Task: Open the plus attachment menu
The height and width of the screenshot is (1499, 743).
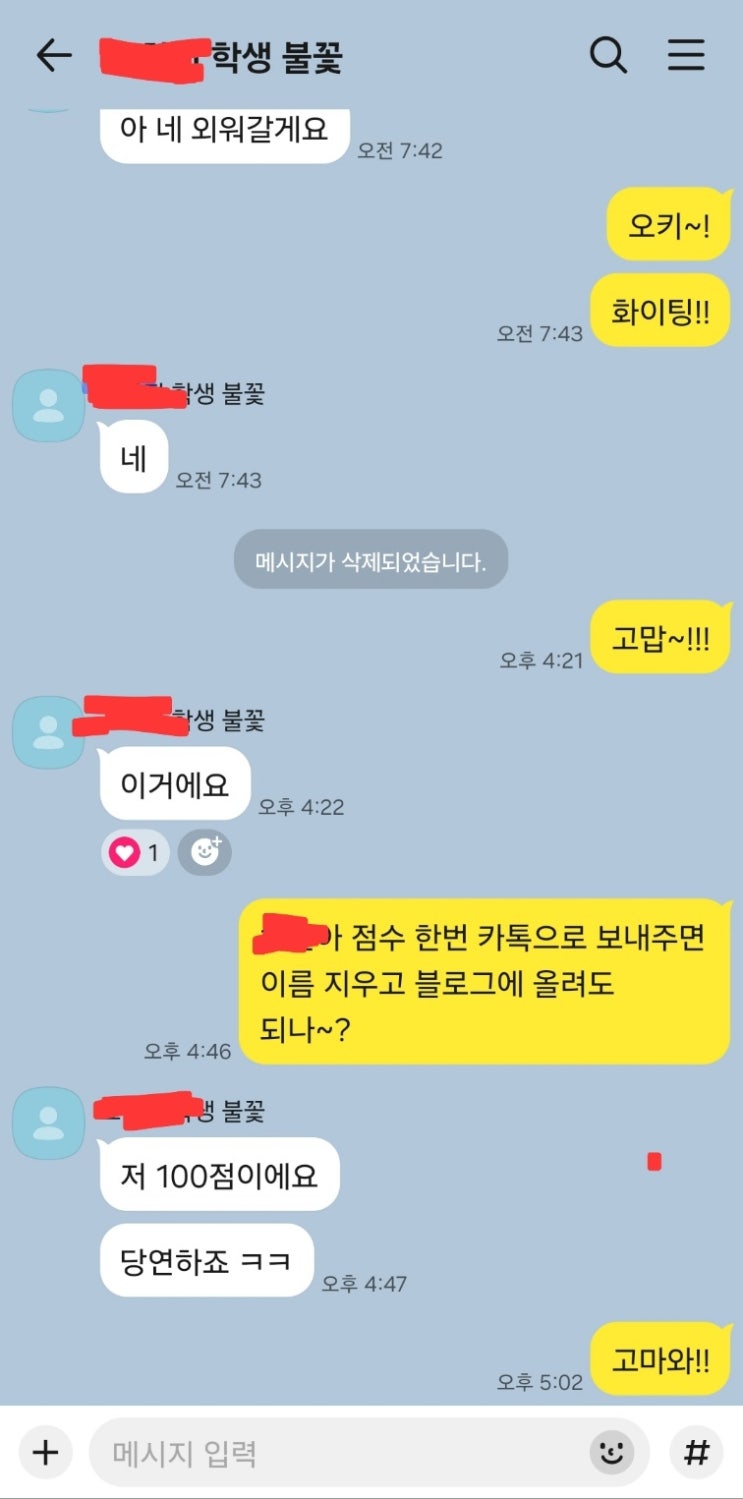Action: [x=45, y=1452]
